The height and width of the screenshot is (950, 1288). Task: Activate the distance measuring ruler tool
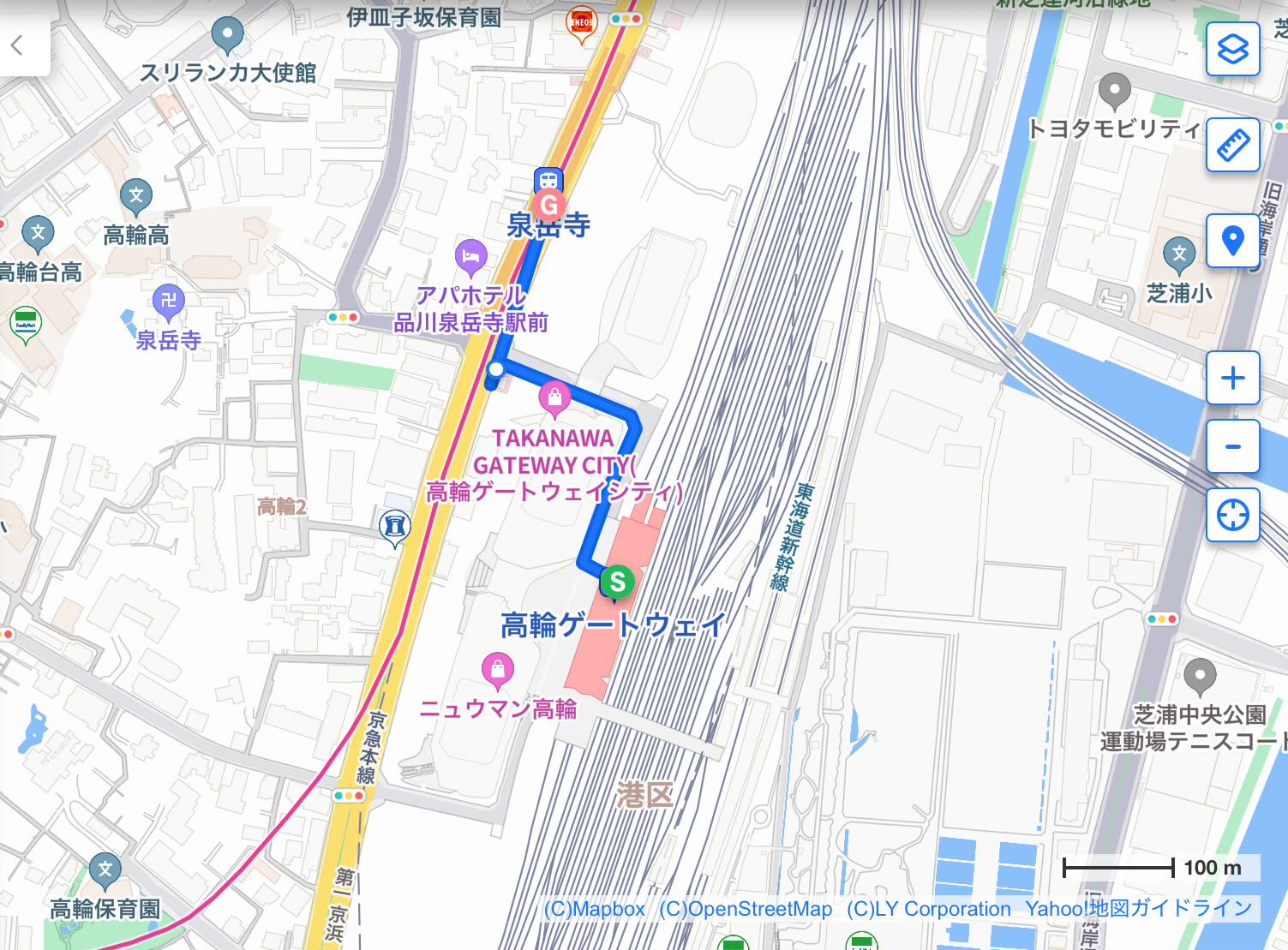(1232, 145)
